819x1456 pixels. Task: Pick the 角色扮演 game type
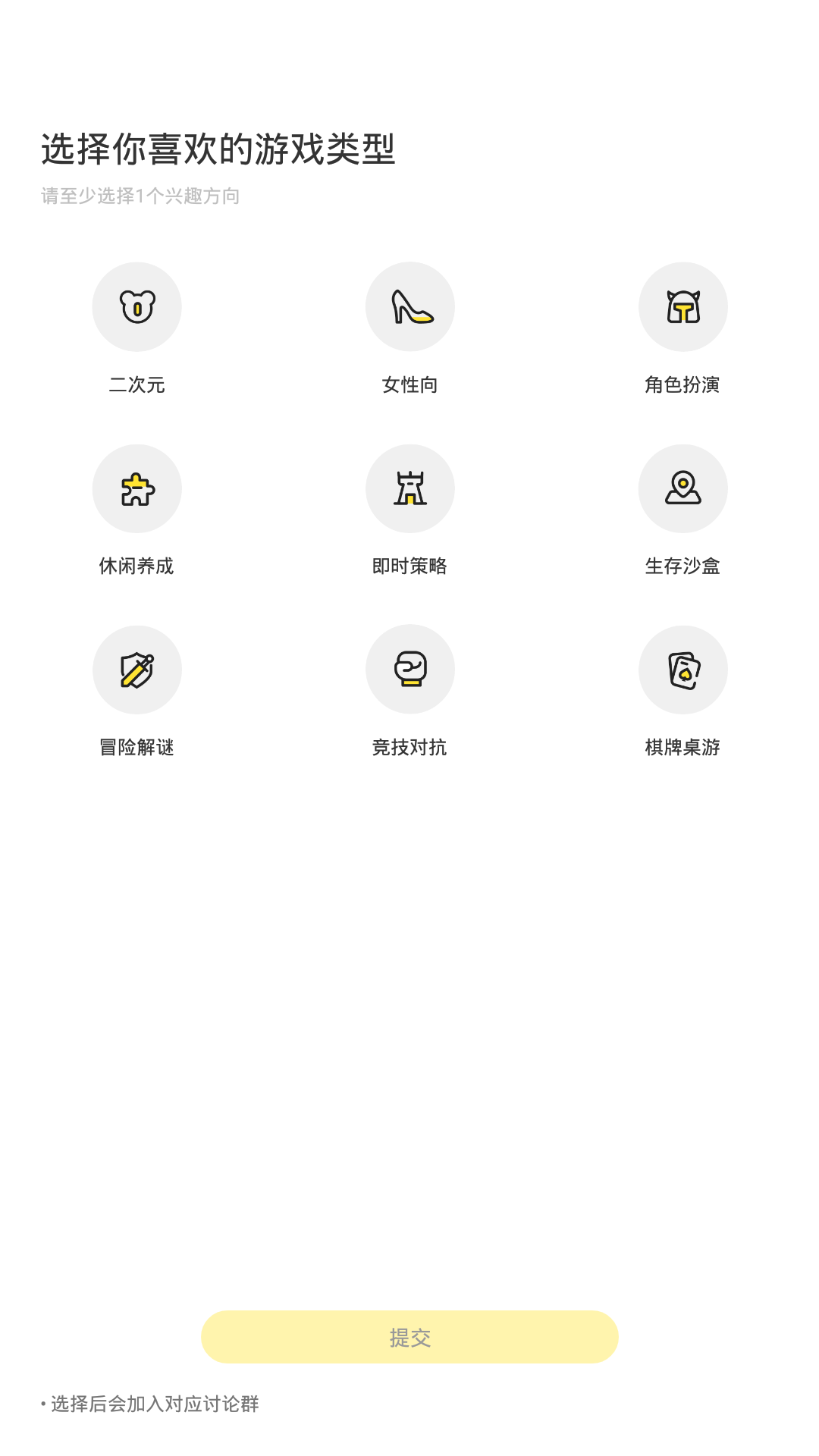pyautogui.click(x=682, y=385)
